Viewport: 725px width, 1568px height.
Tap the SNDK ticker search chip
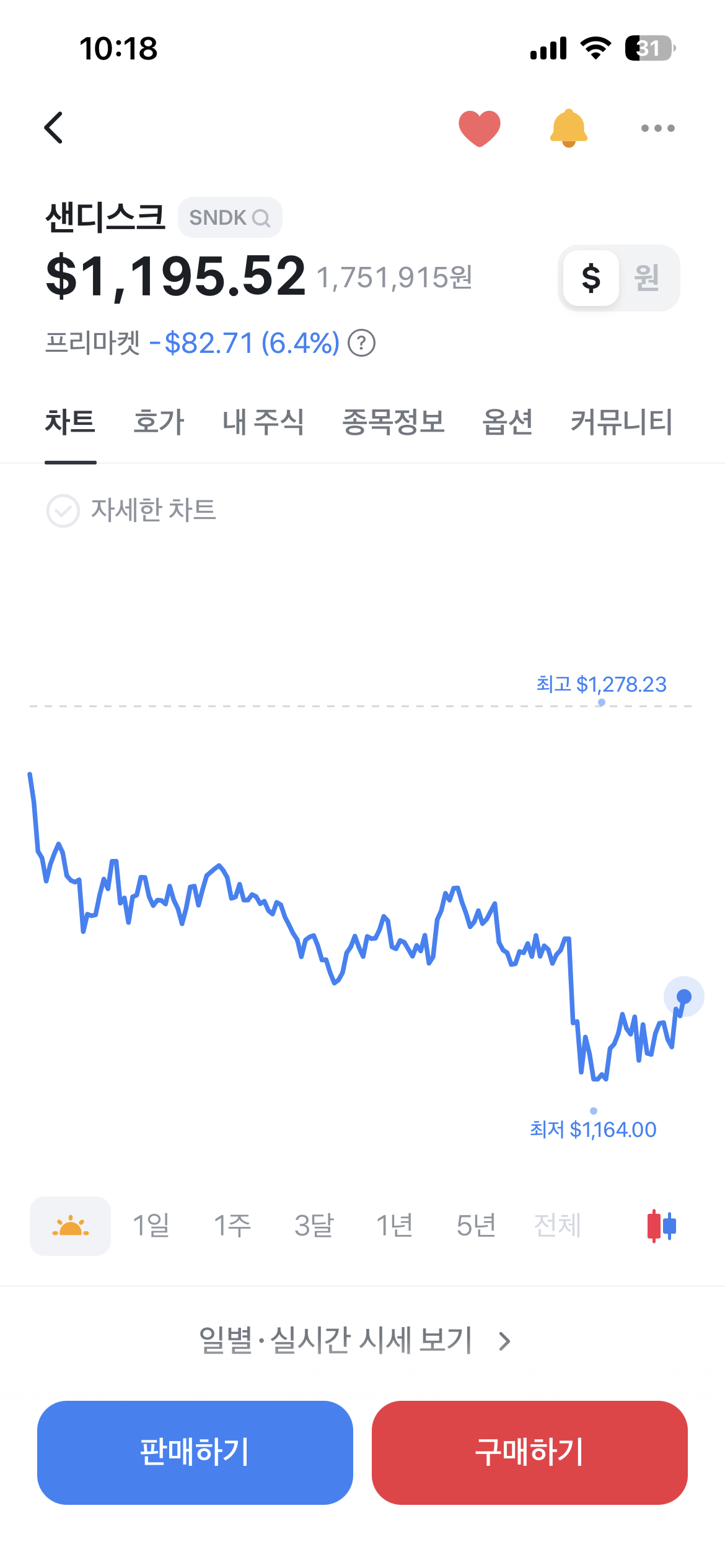coord(230,217)
